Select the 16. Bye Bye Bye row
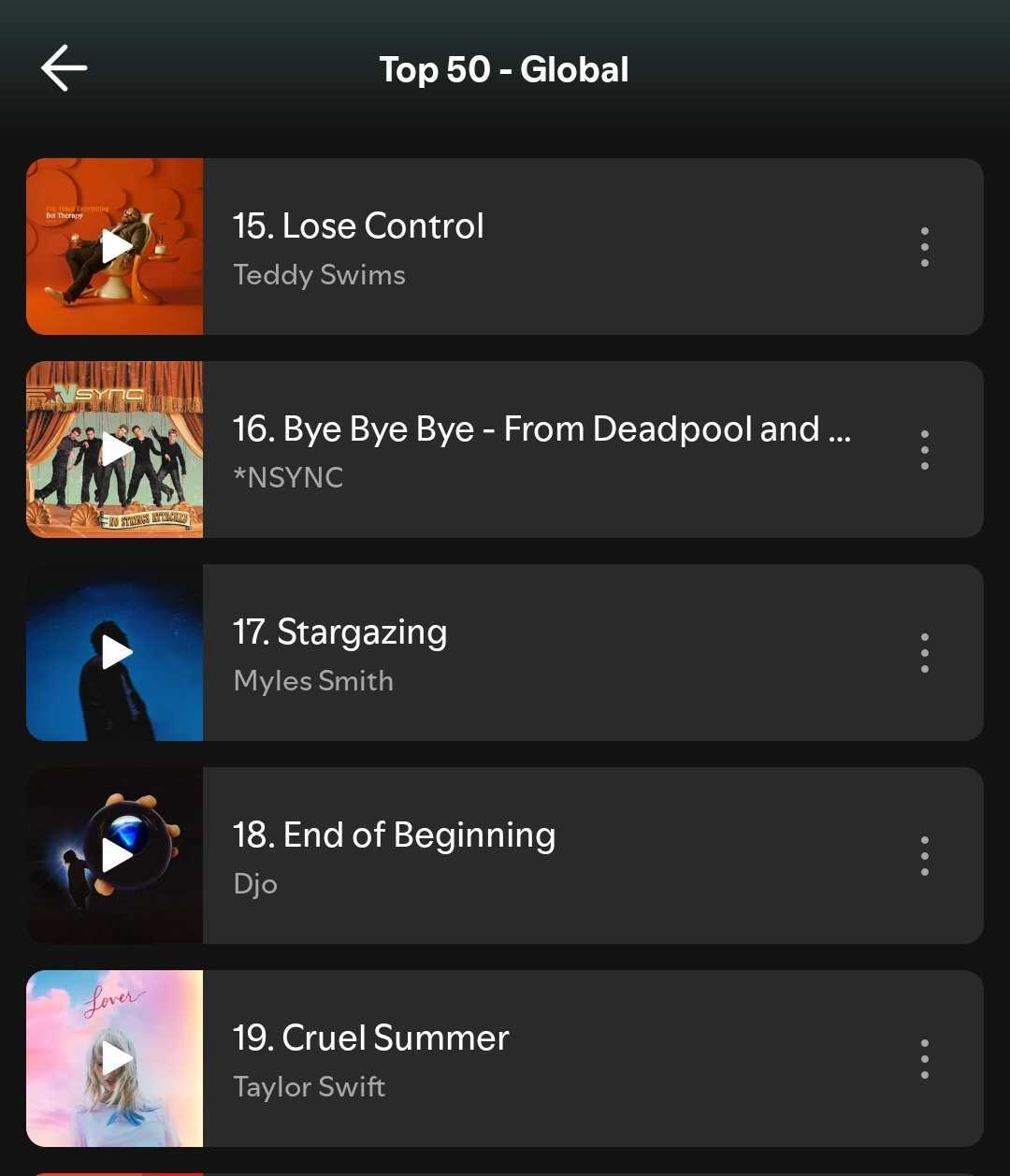Image resolution: width=1010 pixels, height=1176 pixels. point(542,450)
